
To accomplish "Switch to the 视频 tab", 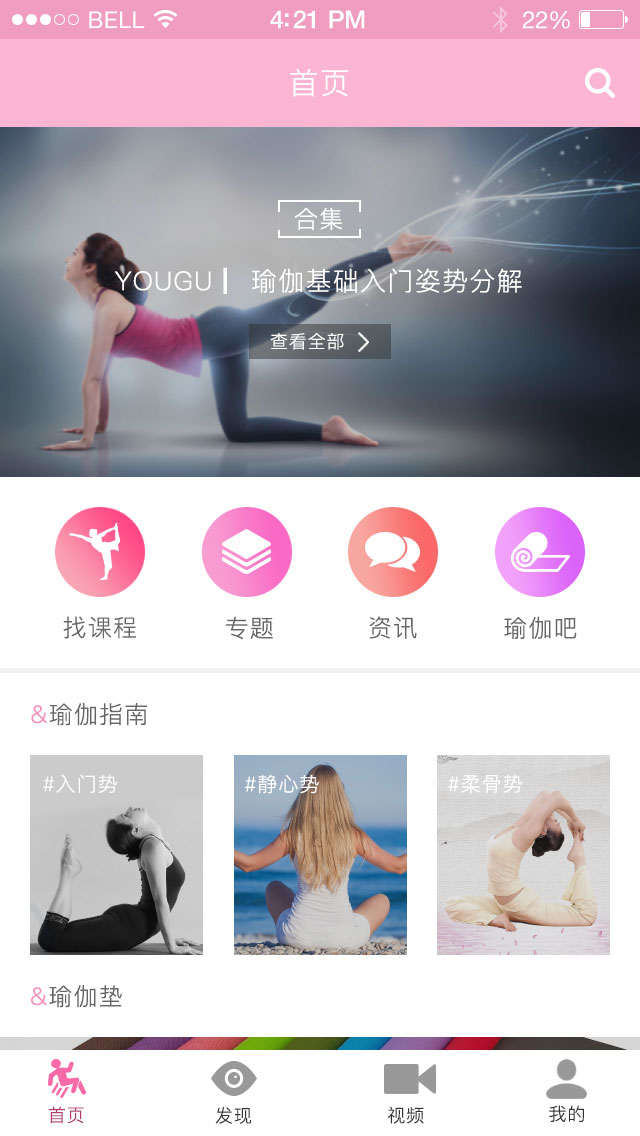I will [407, 1092].
